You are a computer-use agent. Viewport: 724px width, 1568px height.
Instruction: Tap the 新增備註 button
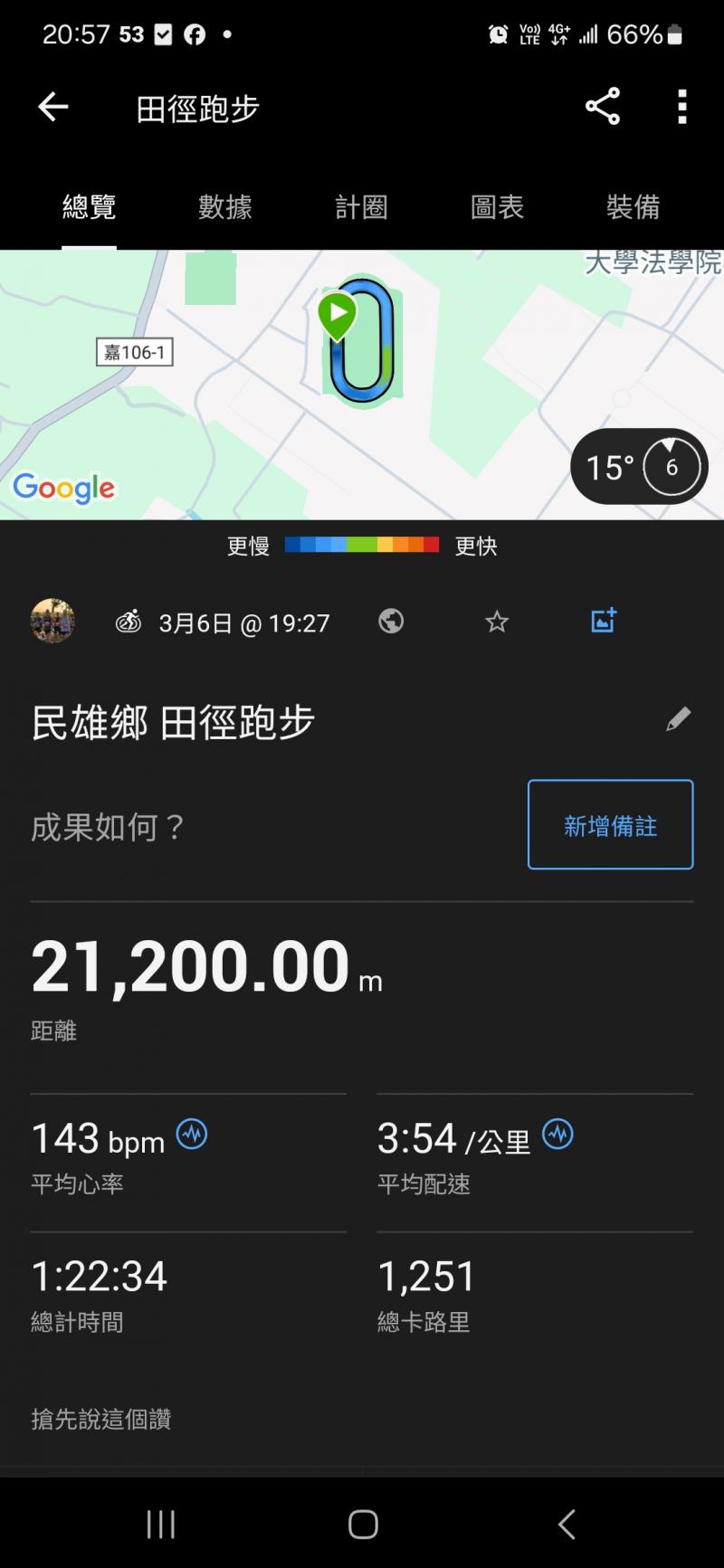coord(610,824)
